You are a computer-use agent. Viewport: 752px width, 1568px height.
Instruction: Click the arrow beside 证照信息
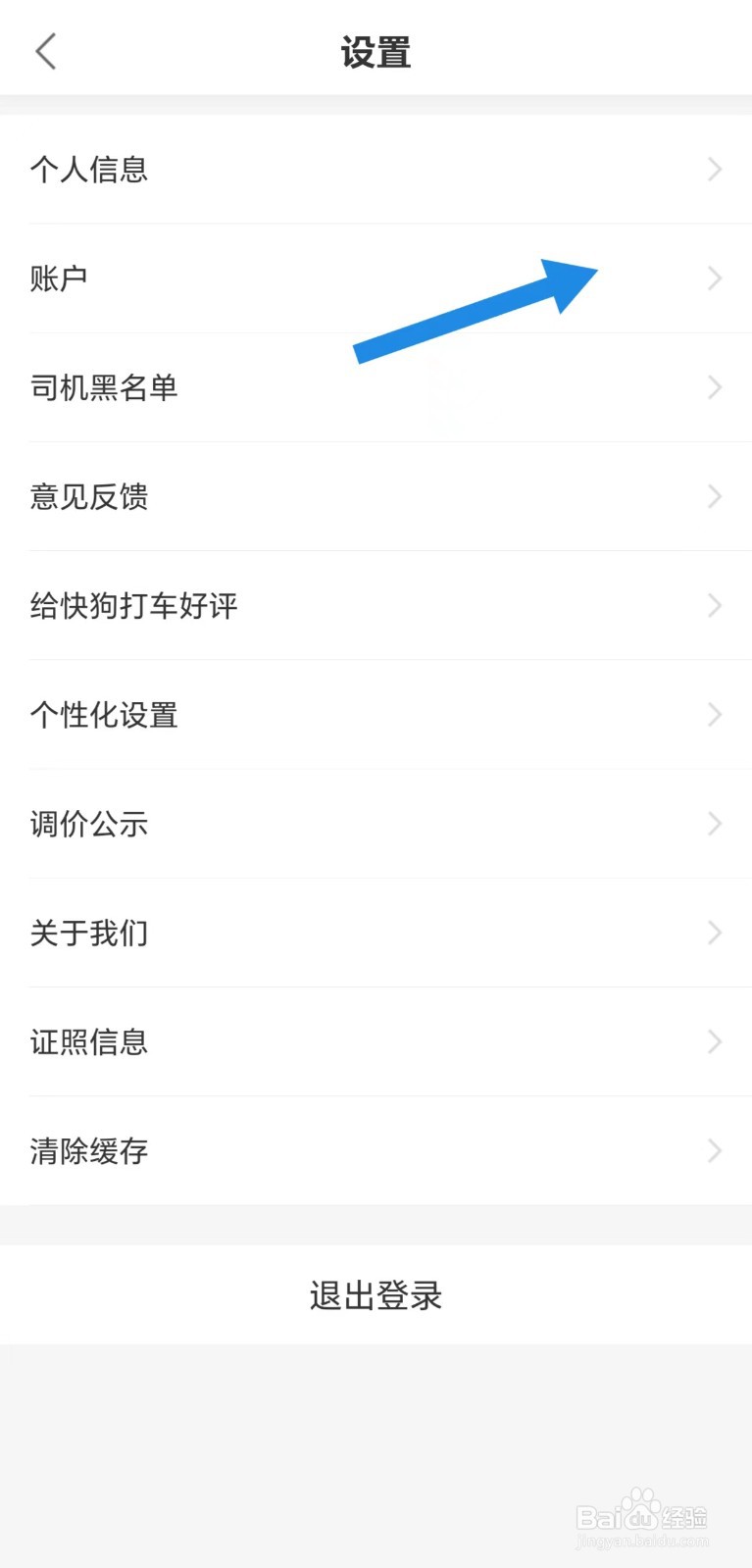tap(715, 1041)
